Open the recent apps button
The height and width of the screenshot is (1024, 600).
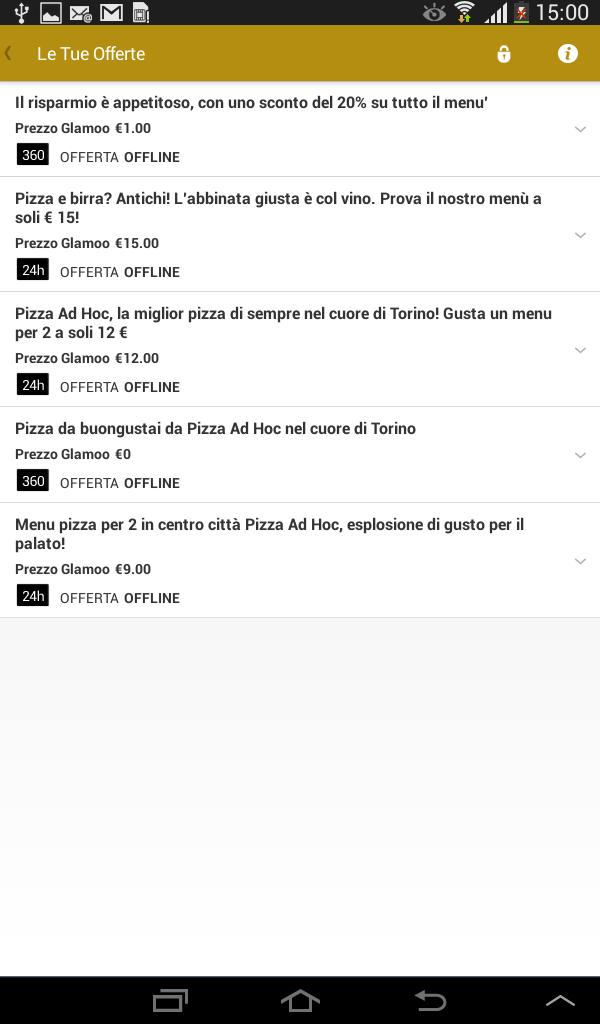point(170,1000)
